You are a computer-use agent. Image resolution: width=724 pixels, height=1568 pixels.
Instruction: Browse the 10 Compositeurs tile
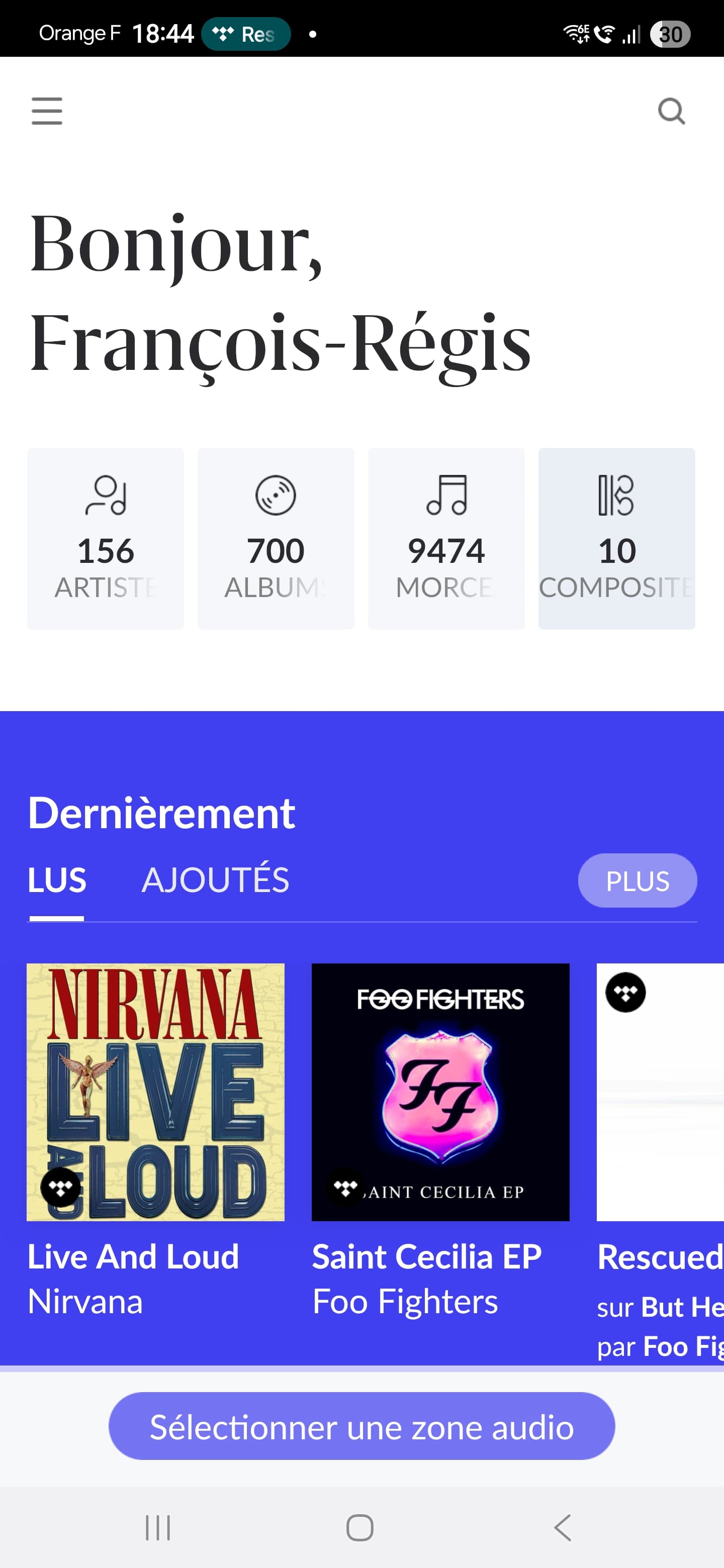pos(616,538)
